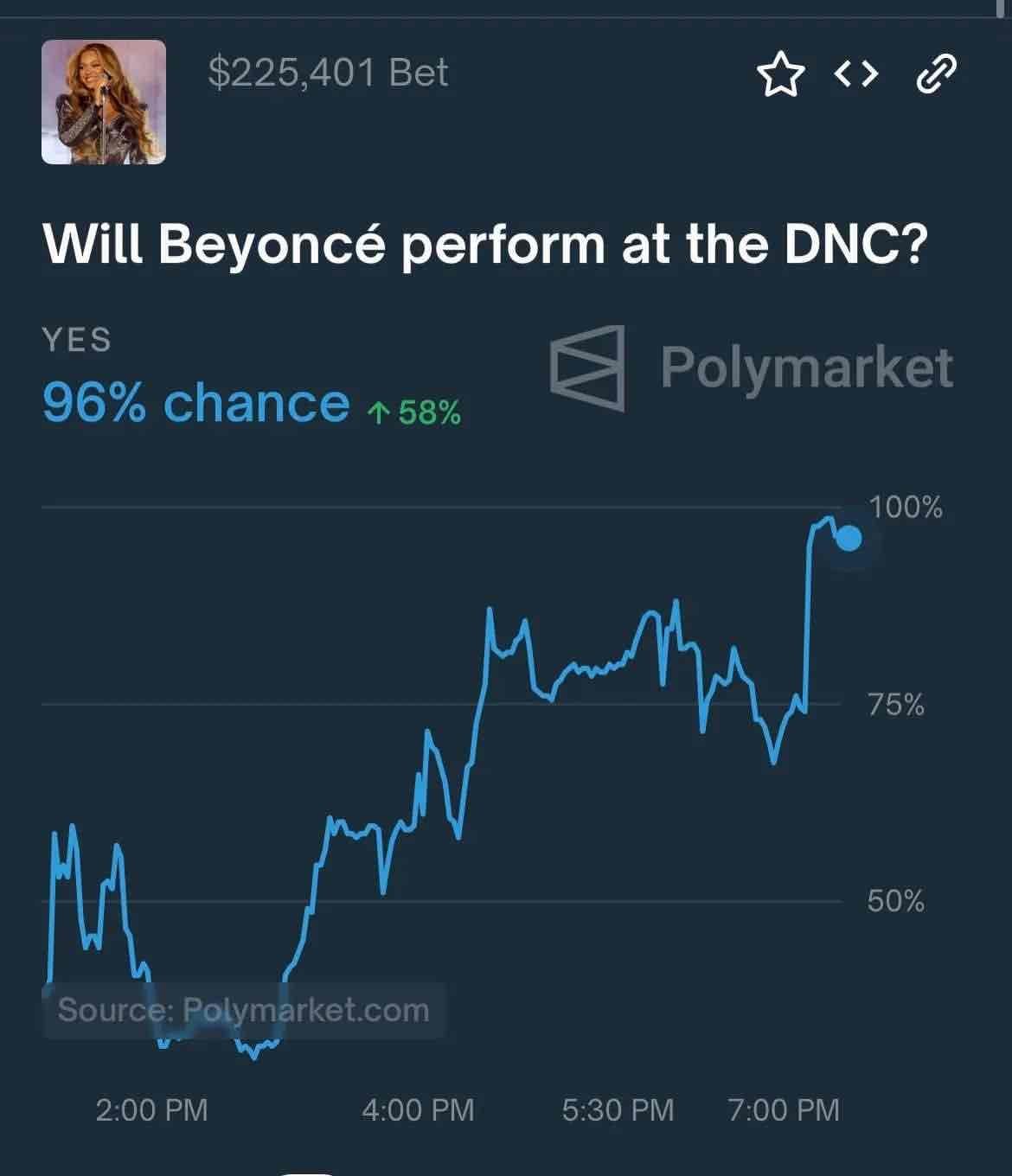
Task: Copy the market link
Action: pyautogui.click(x=936, y=73)
